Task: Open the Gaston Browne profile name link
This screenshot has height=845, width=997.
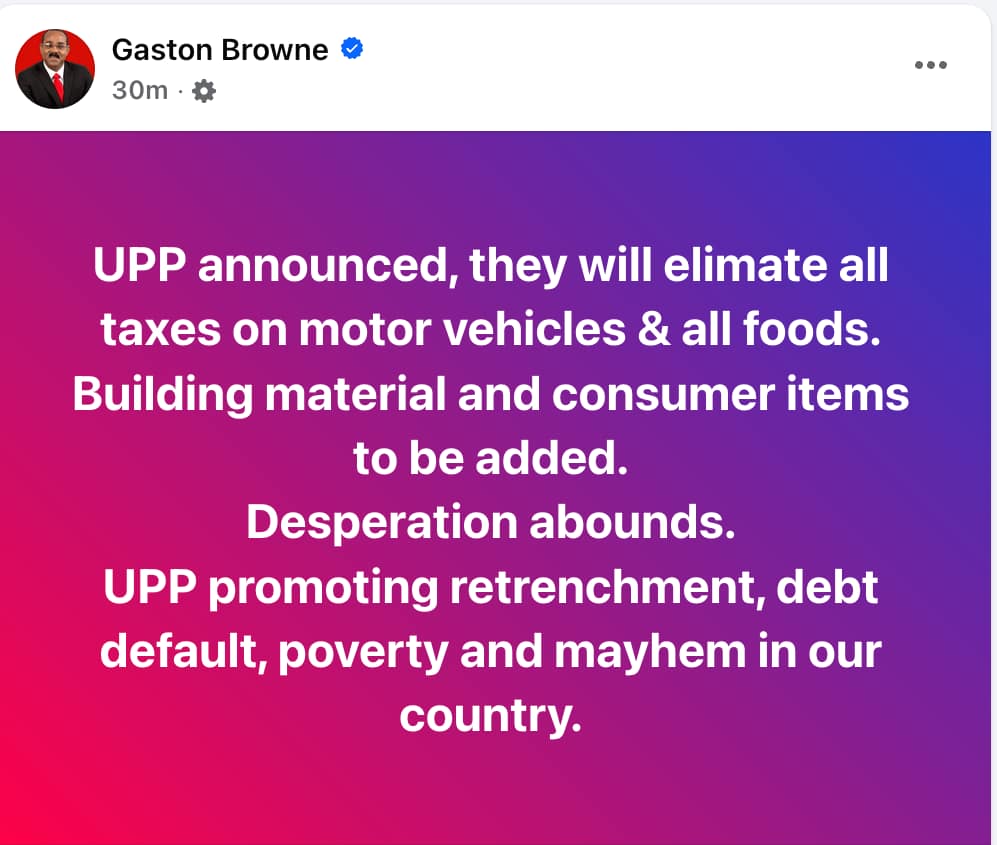Action: [220, 50]
